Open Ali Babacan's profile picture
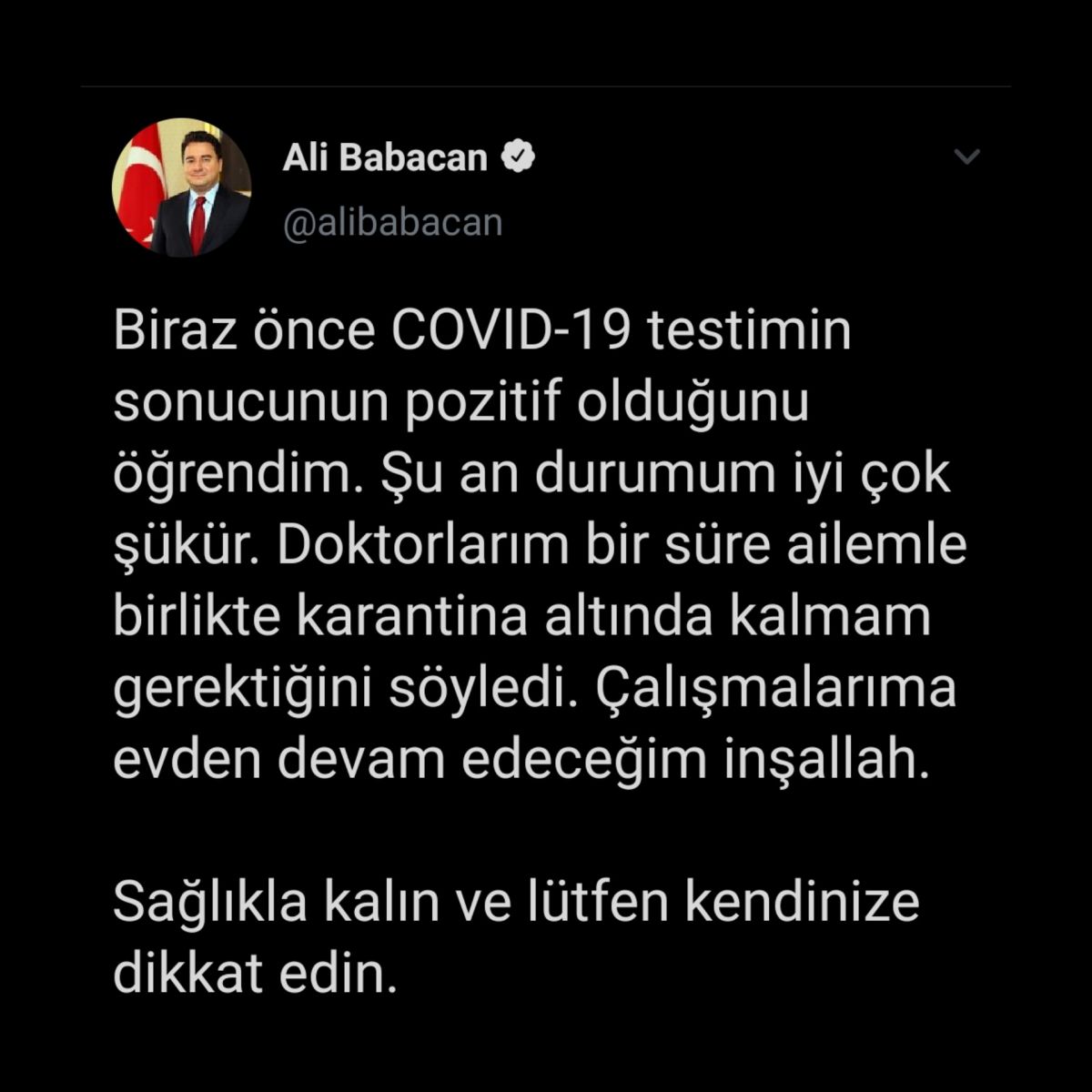Viewport: 1092px width, 1092px height. pos(181,187)
